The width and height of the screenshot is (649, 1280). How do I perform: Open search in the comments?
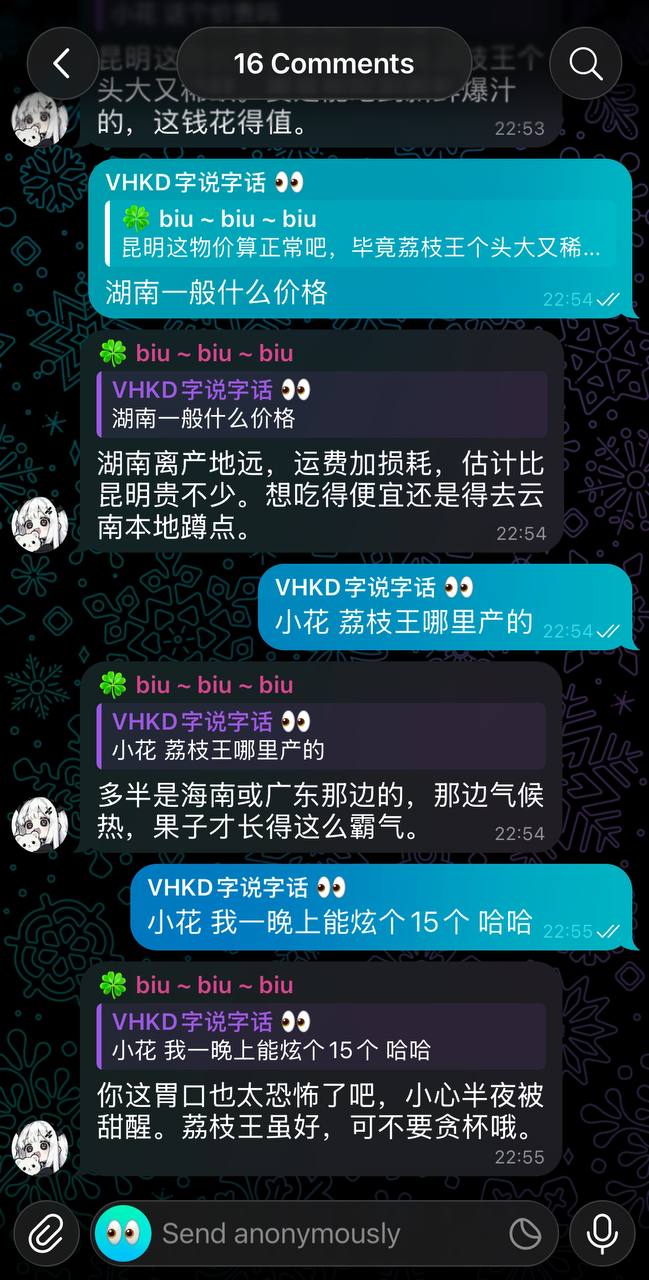586,64
